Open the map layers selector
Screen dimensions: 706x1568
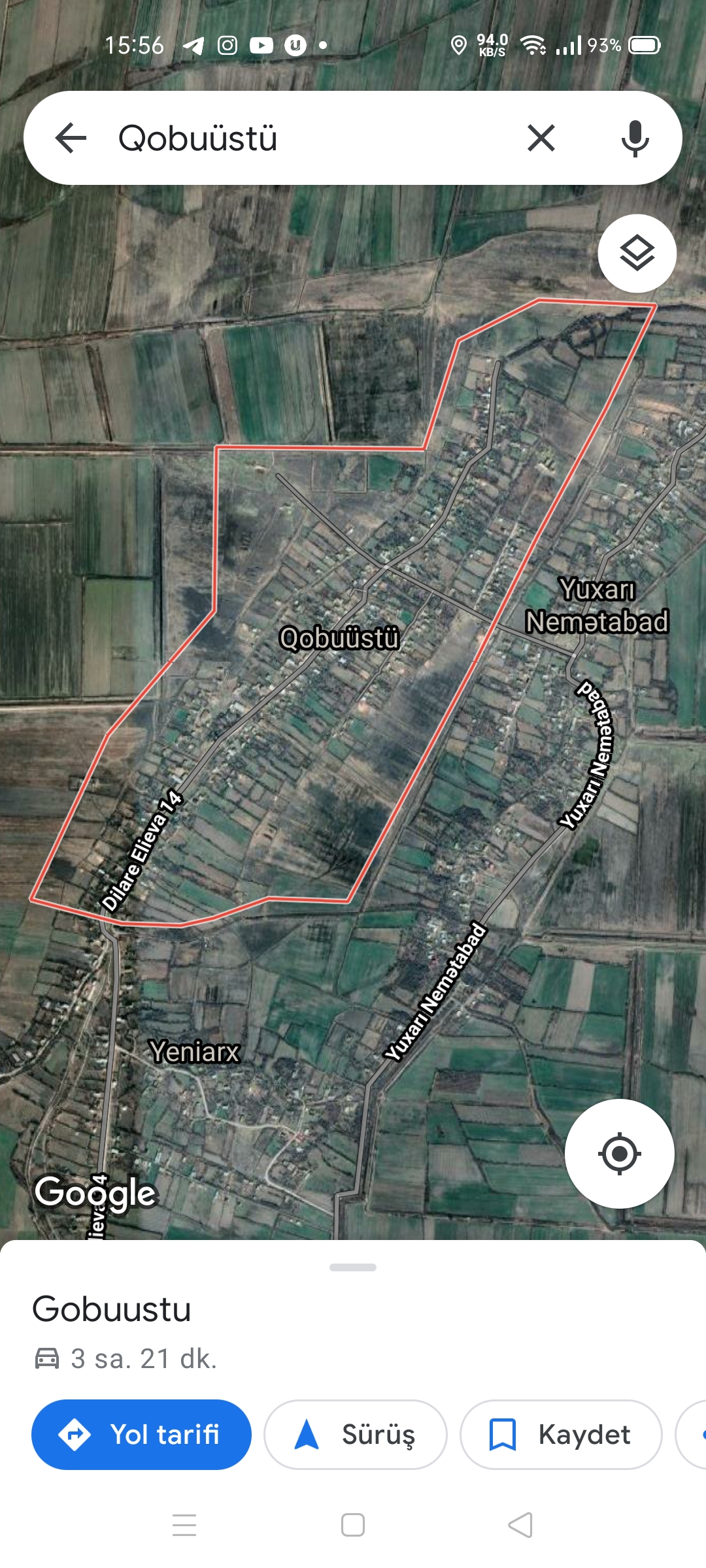[637, 253]
